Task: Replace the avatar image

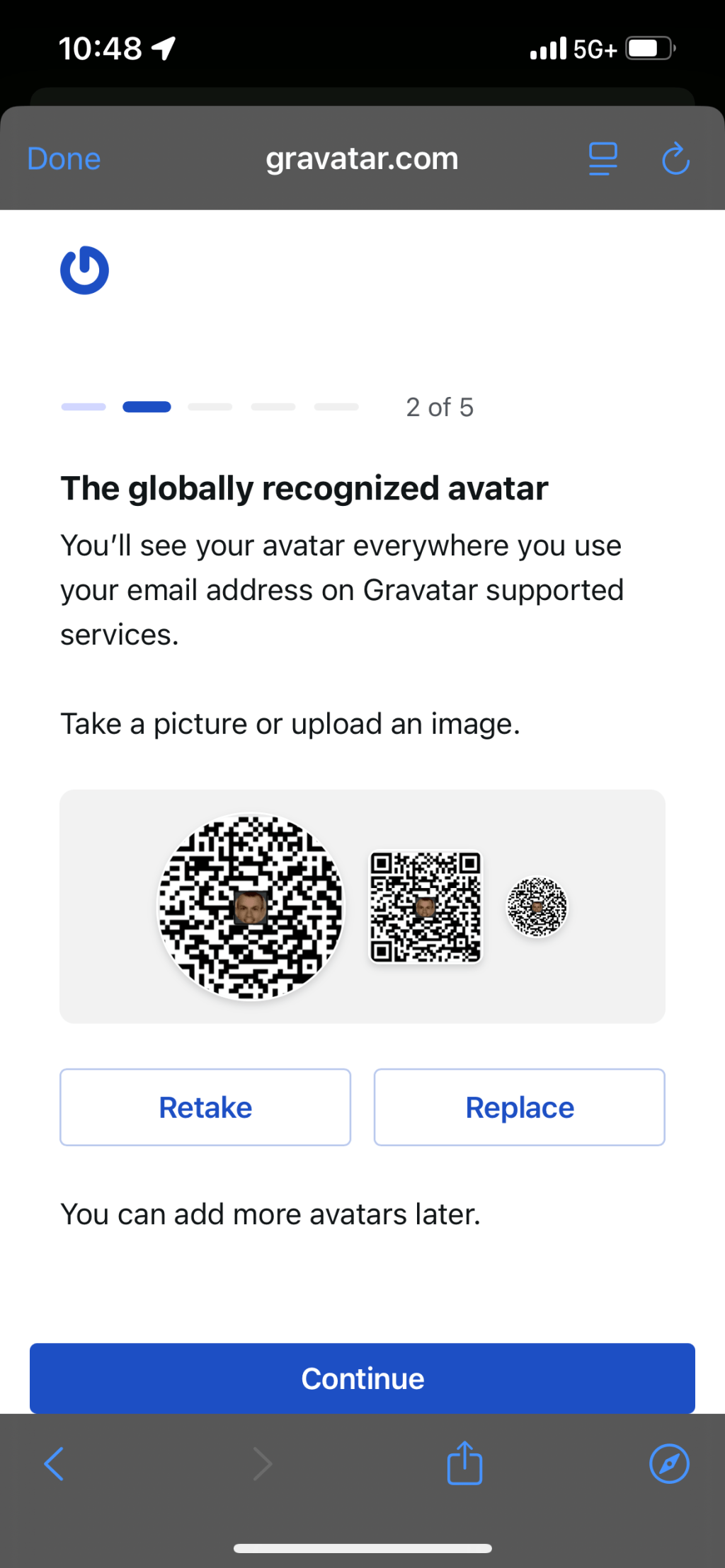Action: pyautogui.click(x=520, y=1107)
